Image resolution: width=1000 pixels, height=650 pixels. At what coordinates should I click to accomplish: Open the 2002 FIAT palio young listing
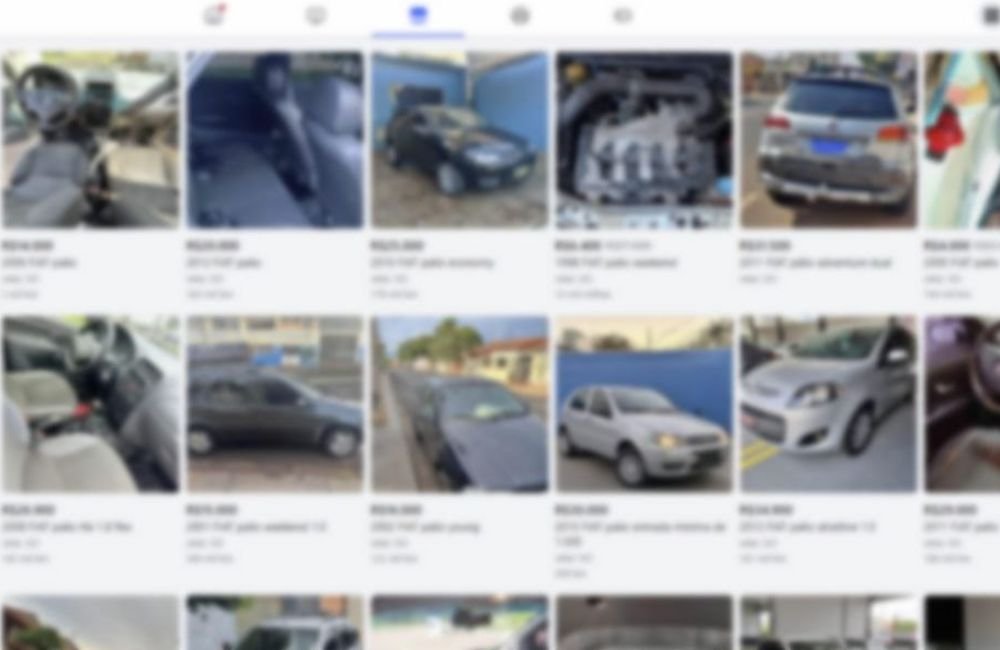tap(460, 405)
